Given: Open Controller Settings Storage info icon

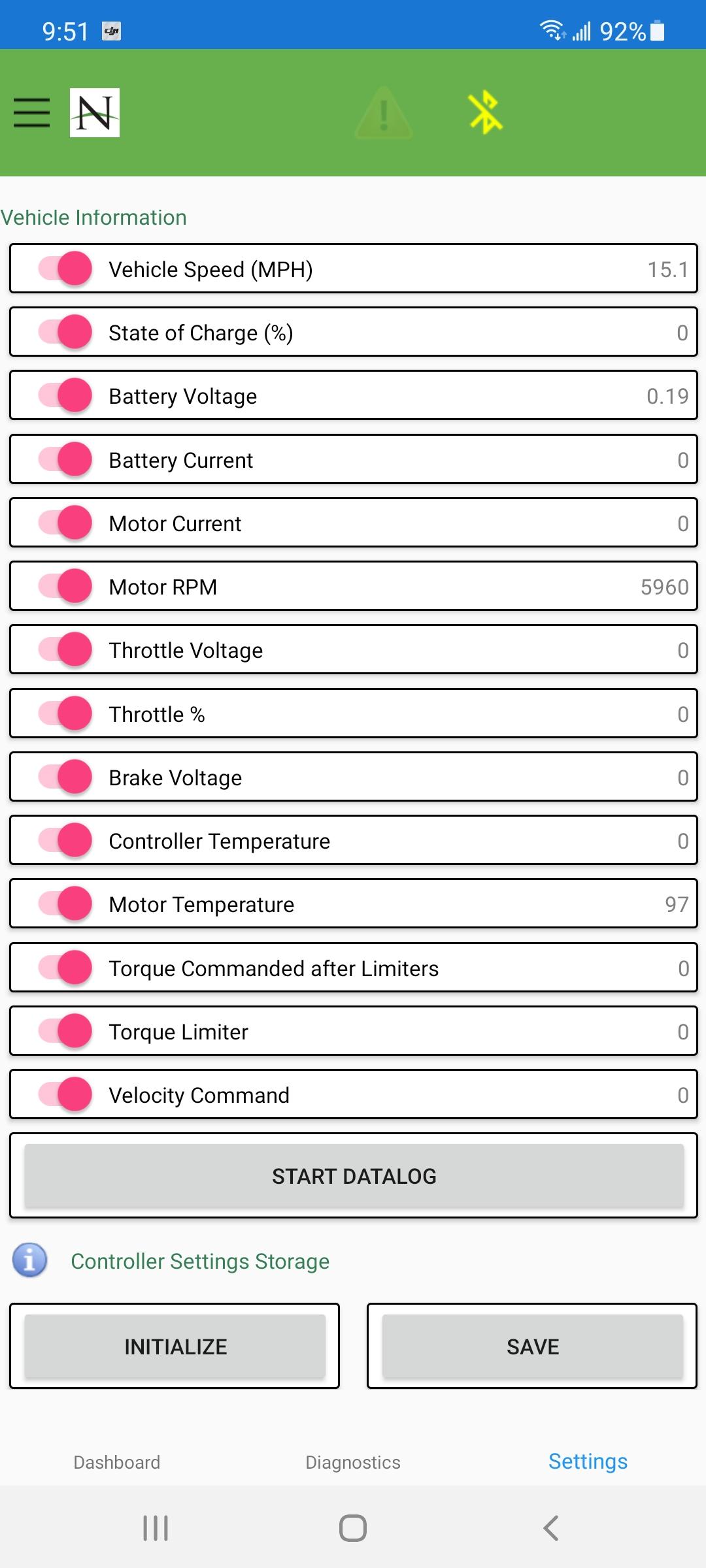Looking at the screenshot, I should tap(29, 1260).
